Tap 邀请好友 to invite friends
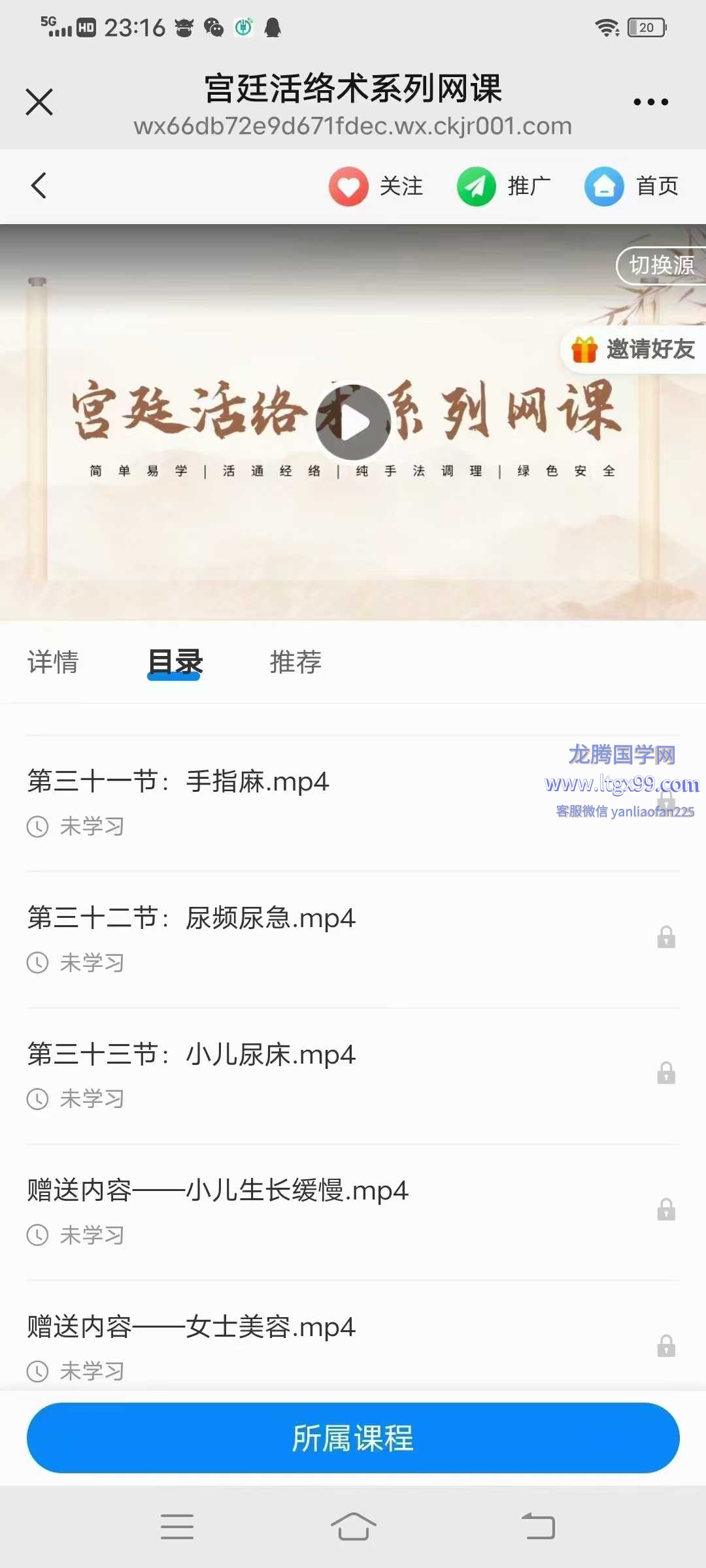Screen dimensions: 706x1568 click(x=633, y=350)
